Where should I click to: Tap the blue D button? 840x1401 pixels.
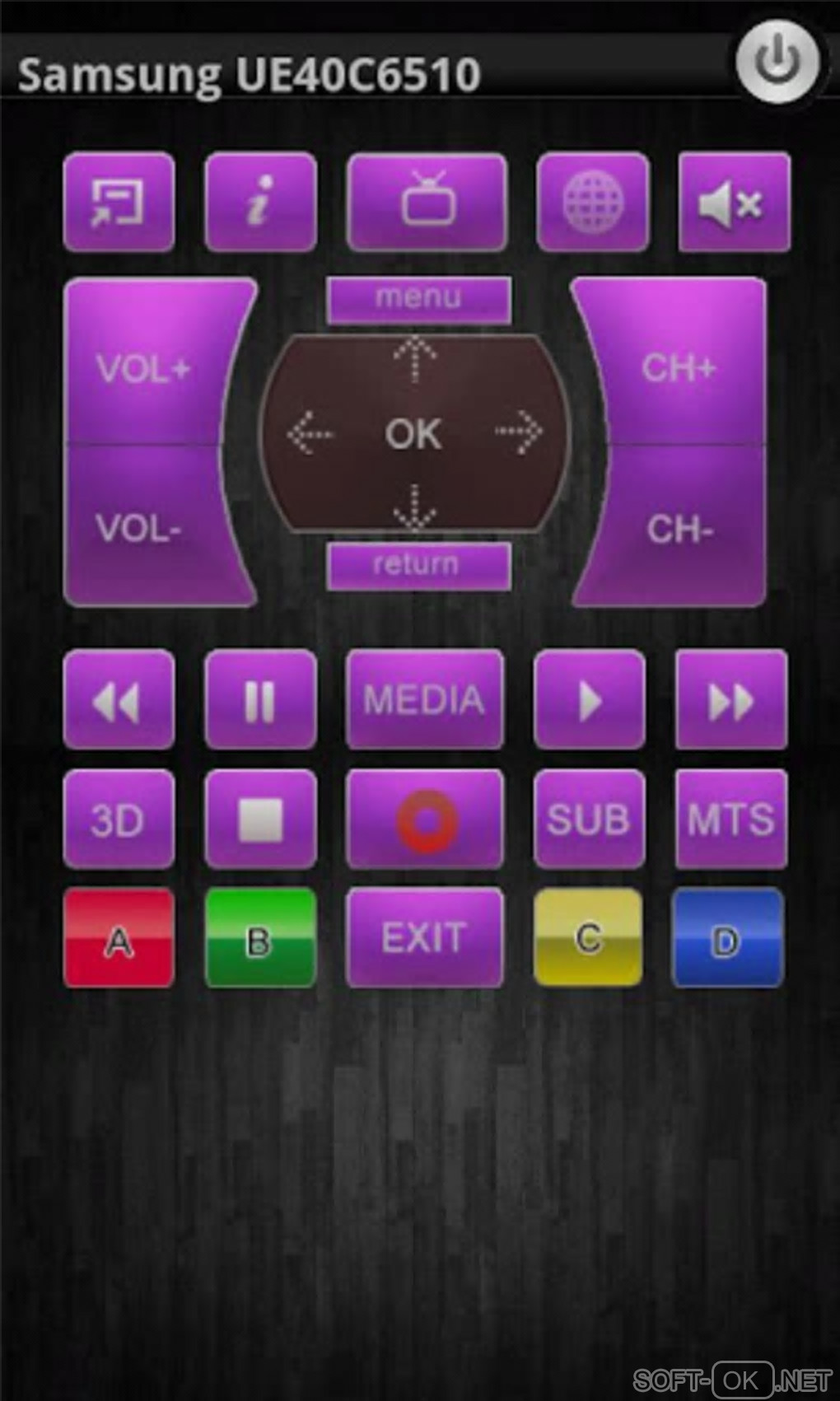[727, 938]
